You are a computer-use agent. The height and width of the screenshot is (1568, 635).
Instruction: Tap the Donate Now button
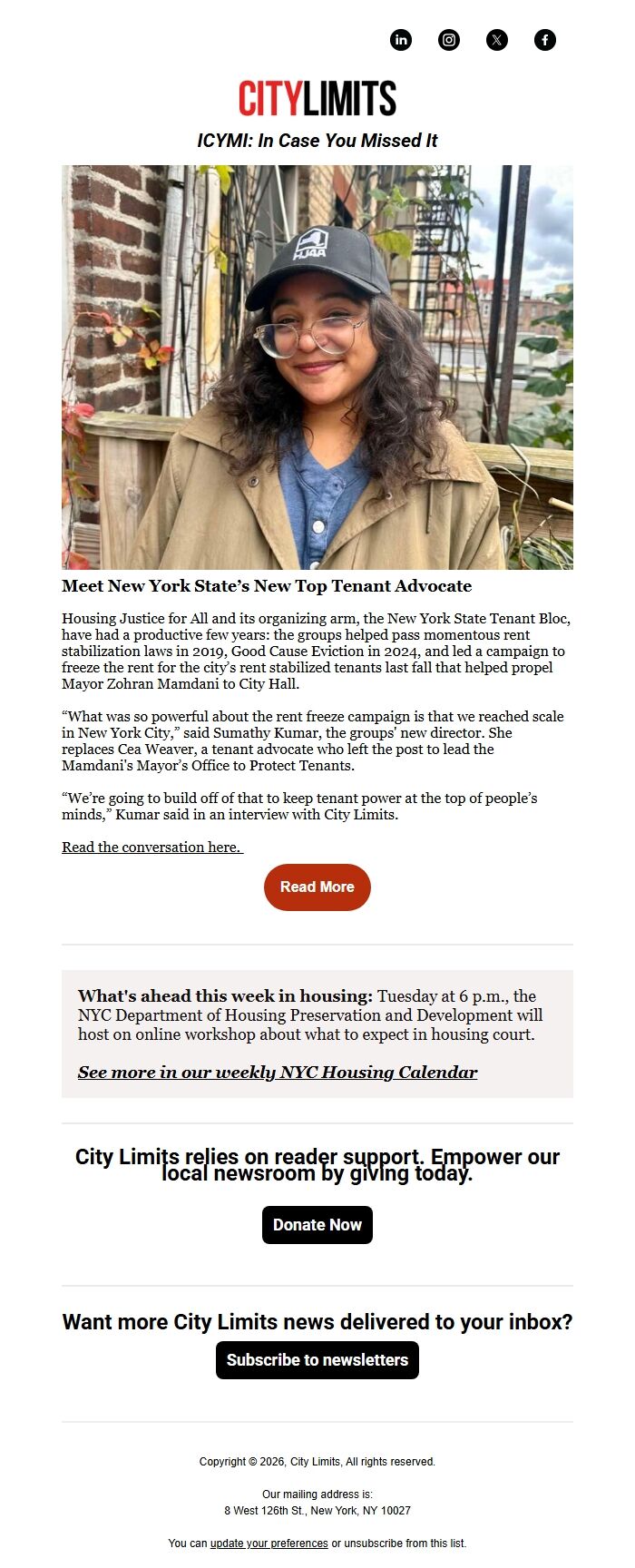(x=317, y=1225)
